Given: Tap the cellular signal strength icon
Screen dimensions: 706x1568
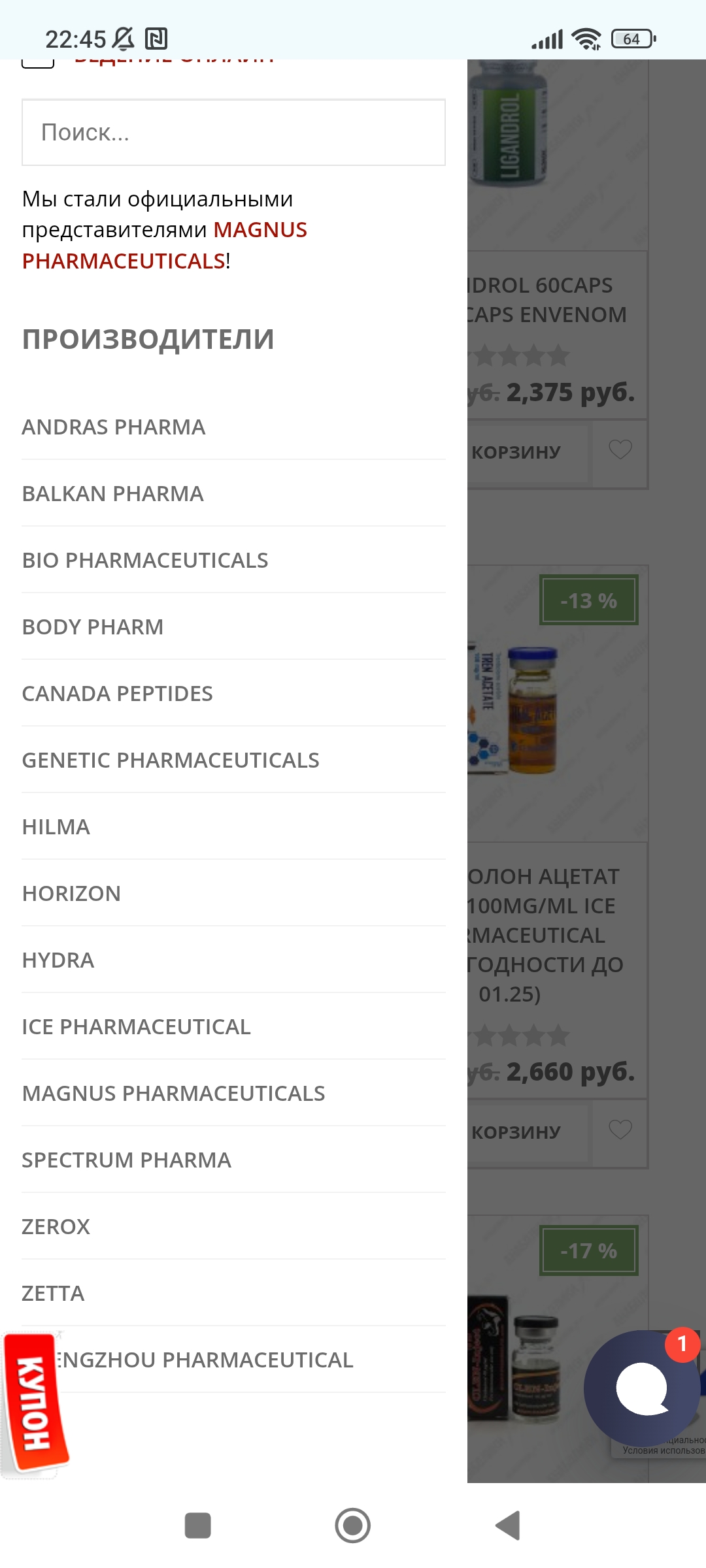Looking at the screenshot, I should (546, 39).
